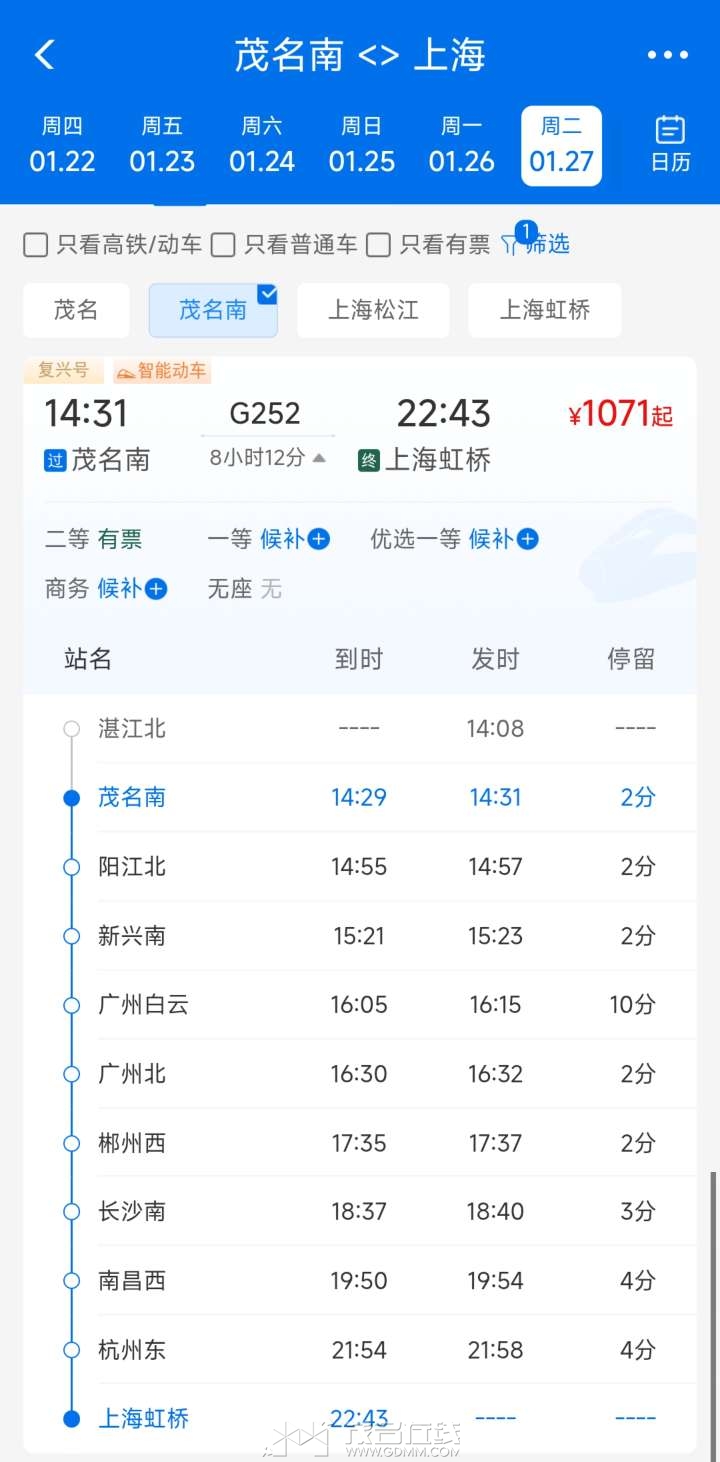Viewport: 720px width, 1462px height.
Task: Check the 只看高铁/动车 box
Action: pos(36,245)
